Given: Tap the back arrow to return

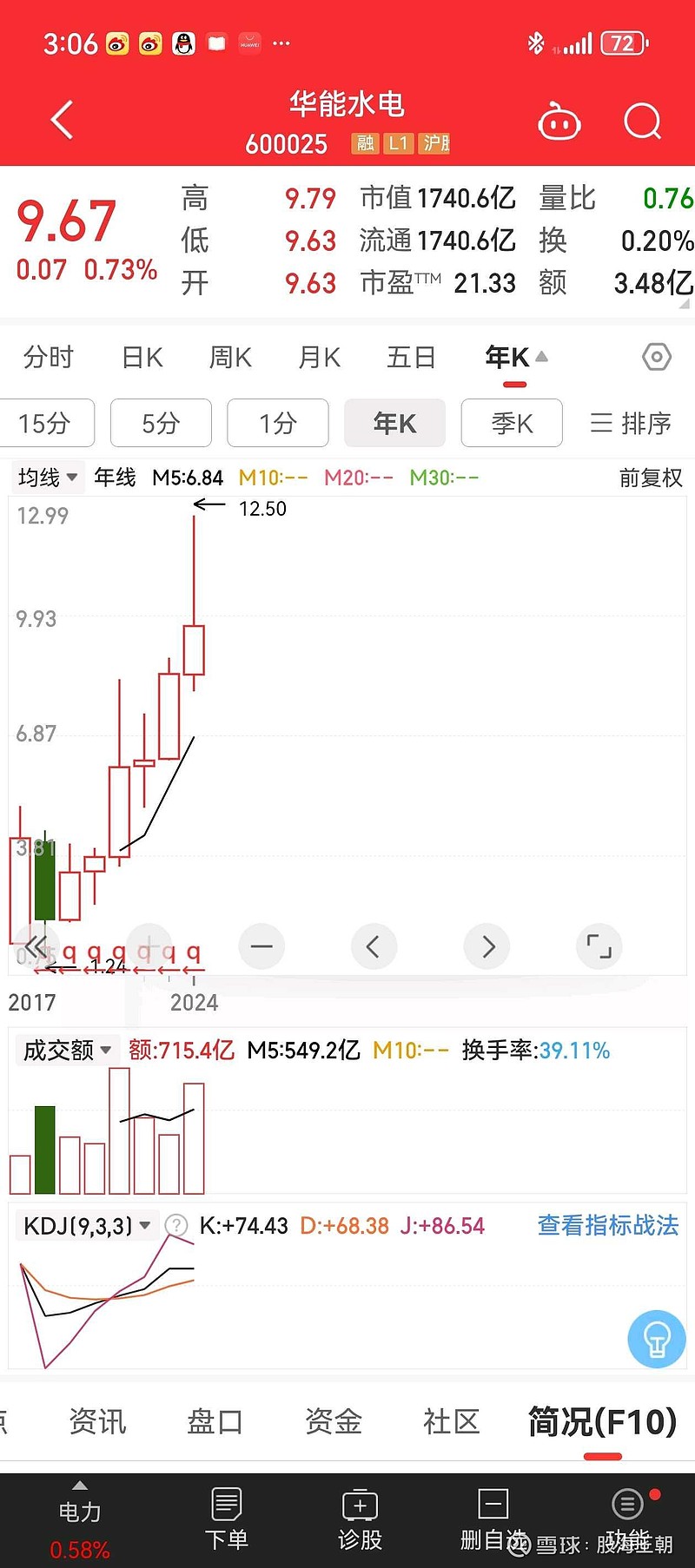Looking at the screenshot, I should pos(61,121).
